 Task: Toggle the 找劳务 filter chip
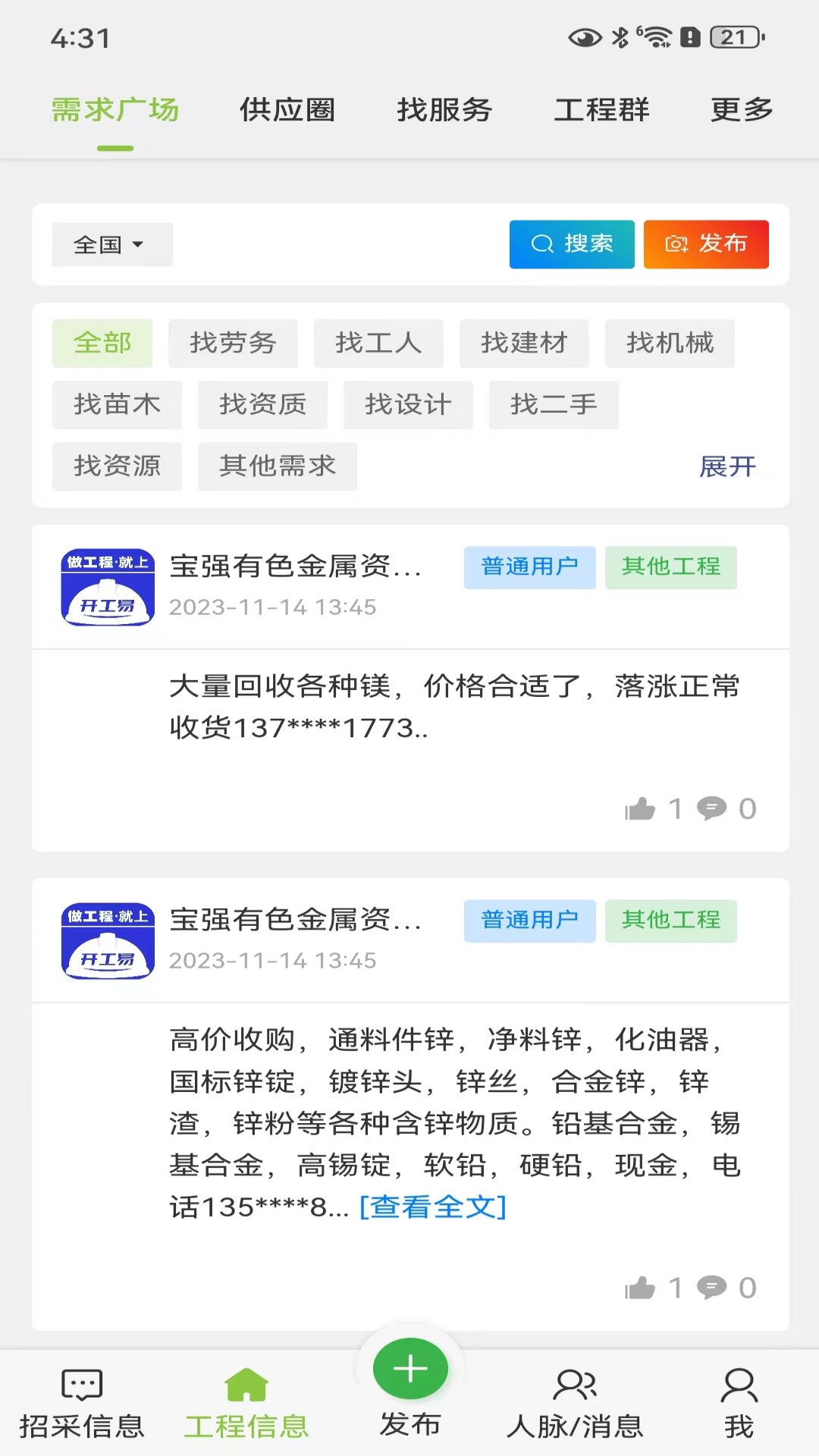point(233,343)
